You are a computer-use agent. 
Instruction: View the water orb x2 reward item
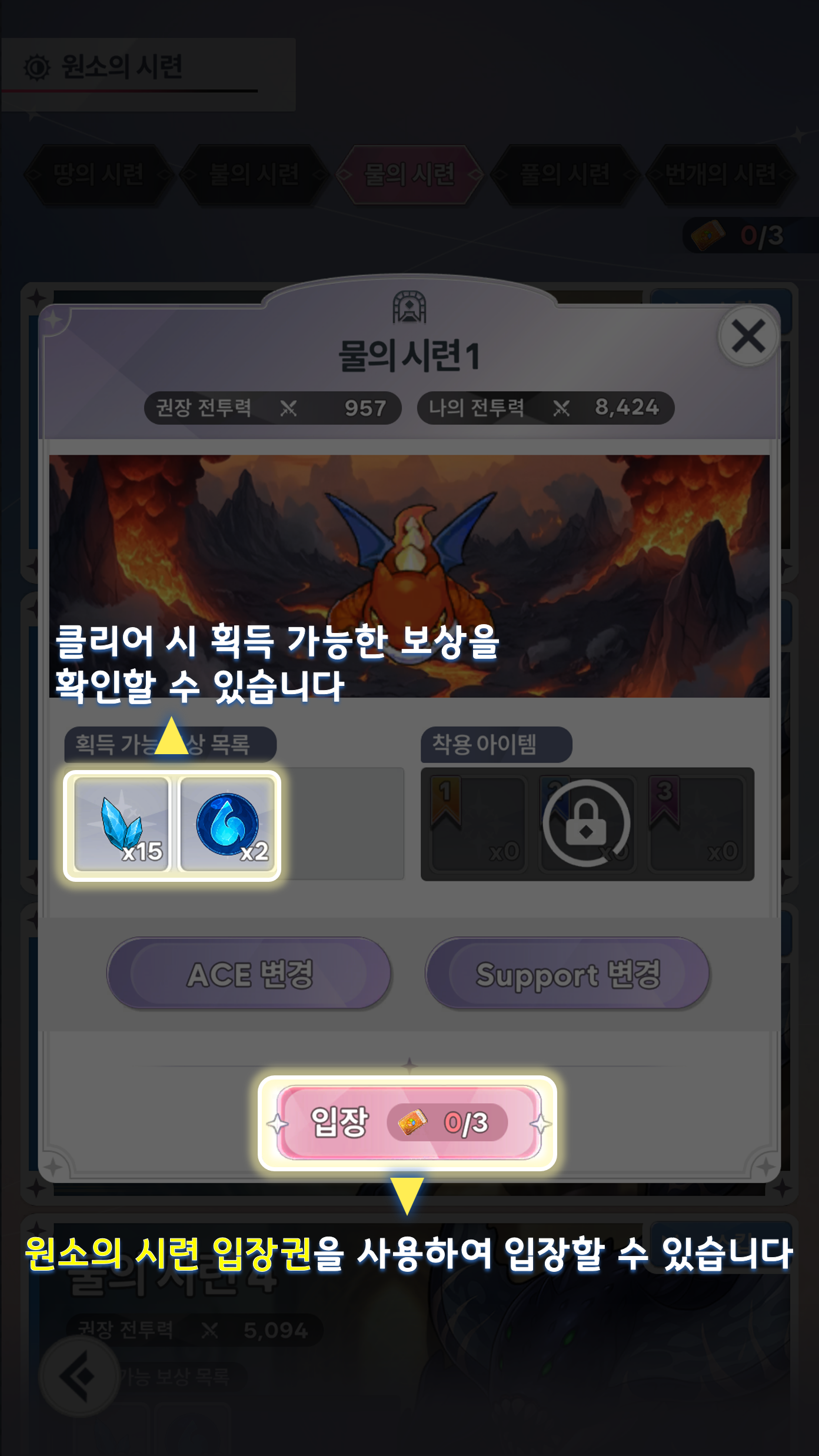click(227, 824)
